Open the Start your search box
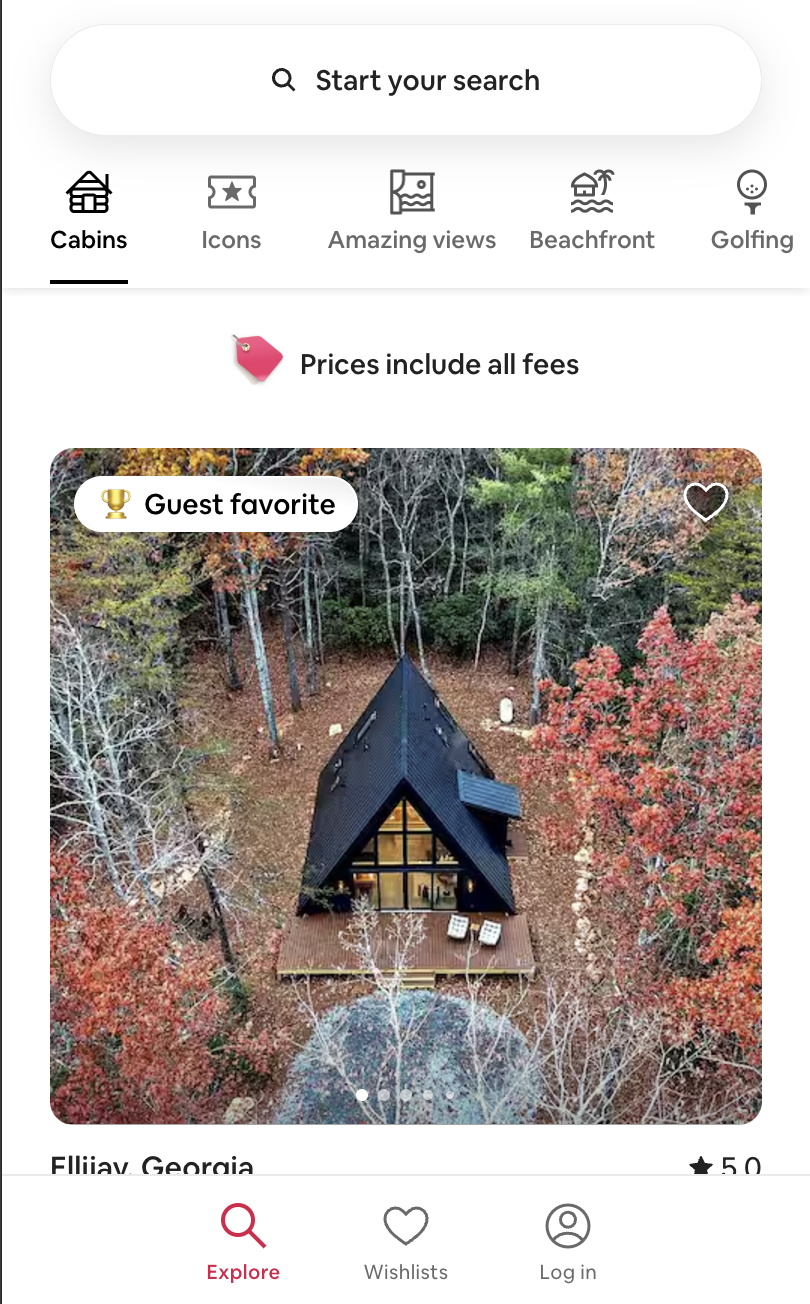Image resolution: width=810 pixels, height=1304 pixels. click(405, 81)
